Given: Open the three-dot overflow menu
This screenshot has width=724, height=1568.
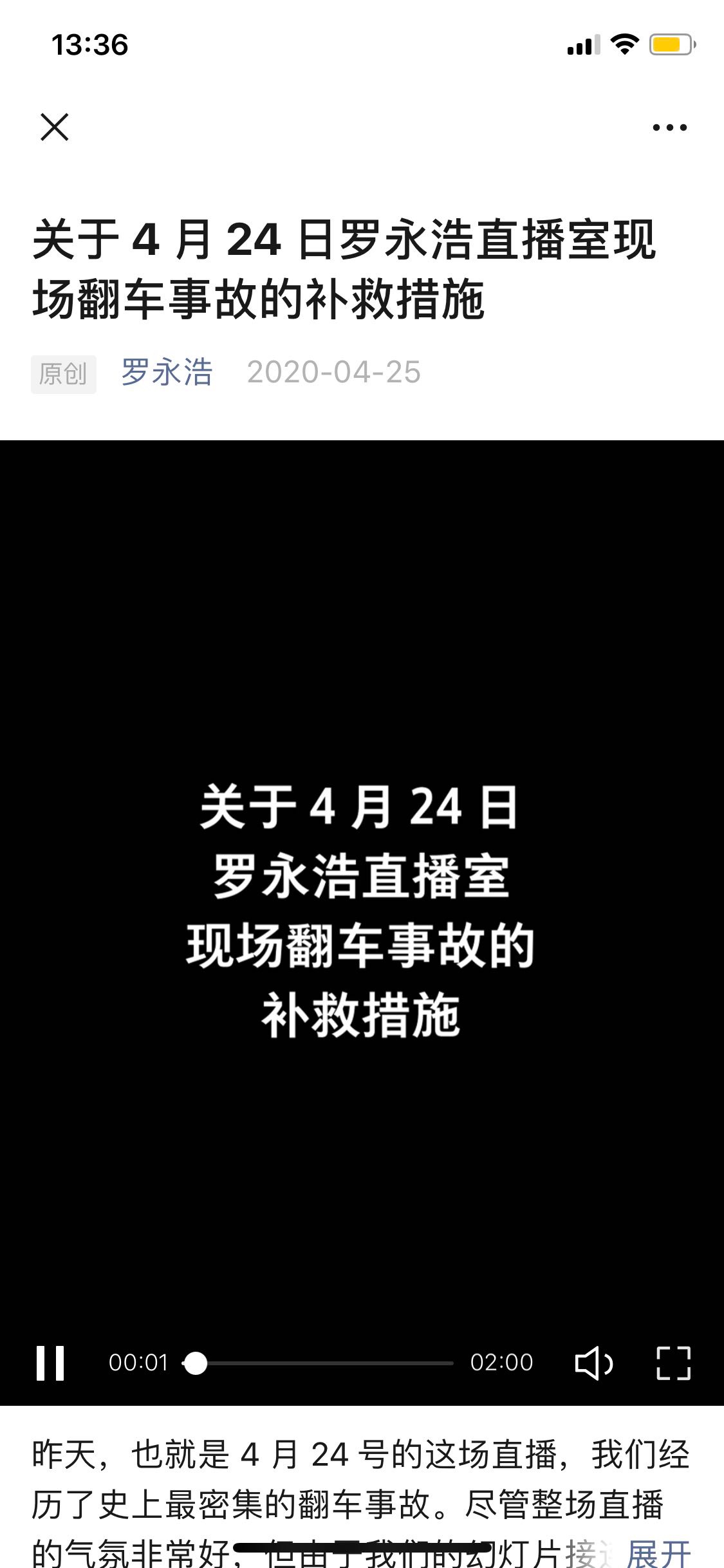Looking at the screenshot, I should click(669, 127).
